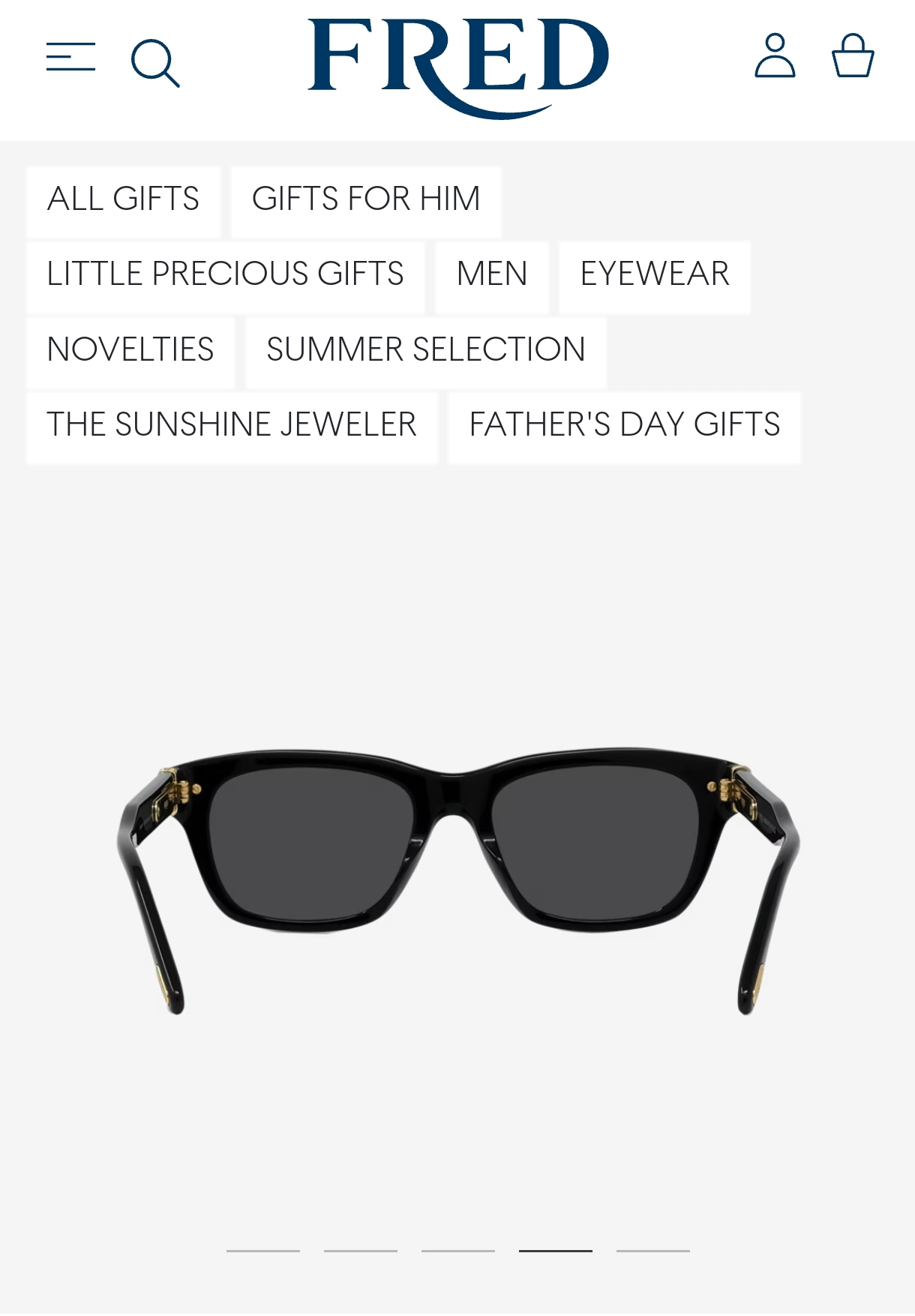This screenshot has width=915, height=1316.
Task: Open Little Precious Gifts category
Action: (225, 274)
